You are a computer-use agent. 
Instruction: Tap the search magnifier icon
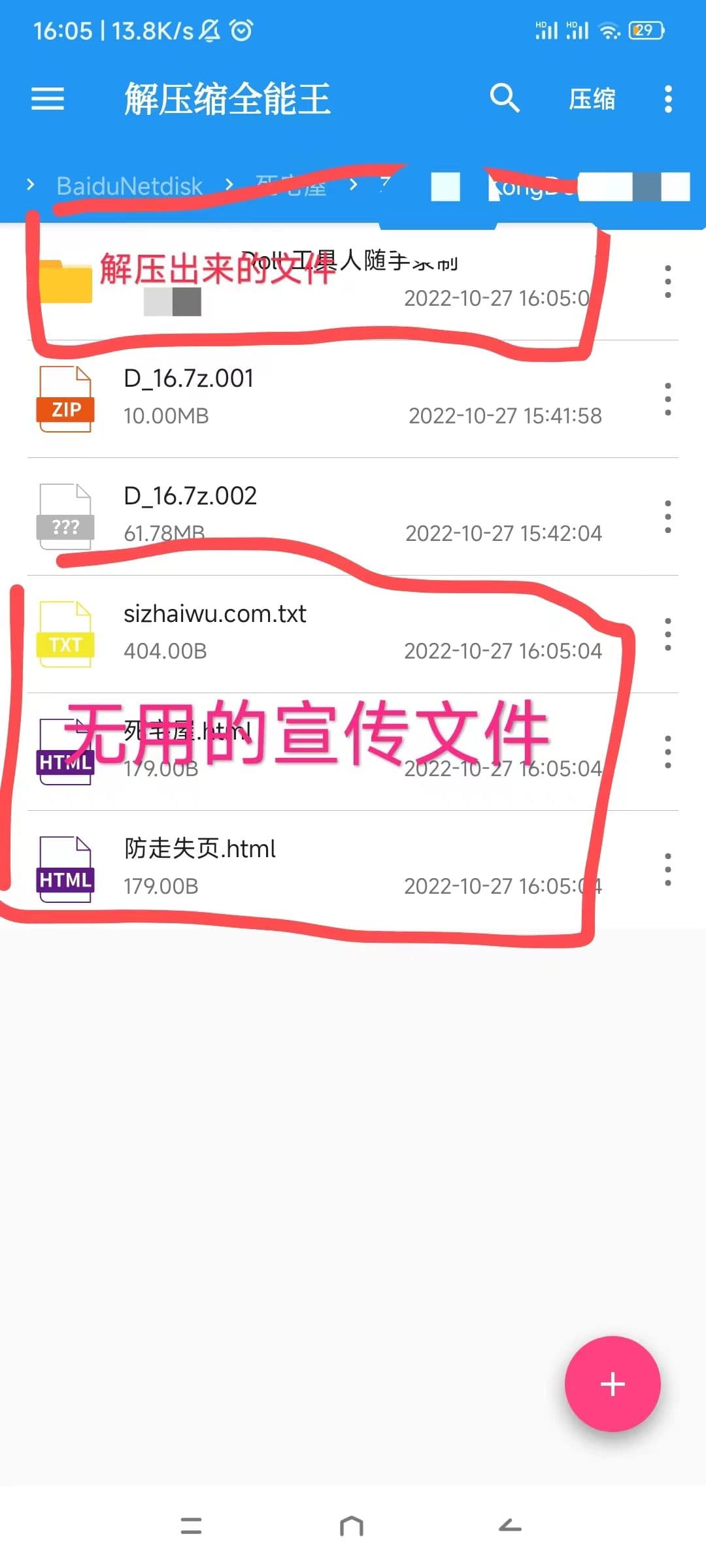505,99
